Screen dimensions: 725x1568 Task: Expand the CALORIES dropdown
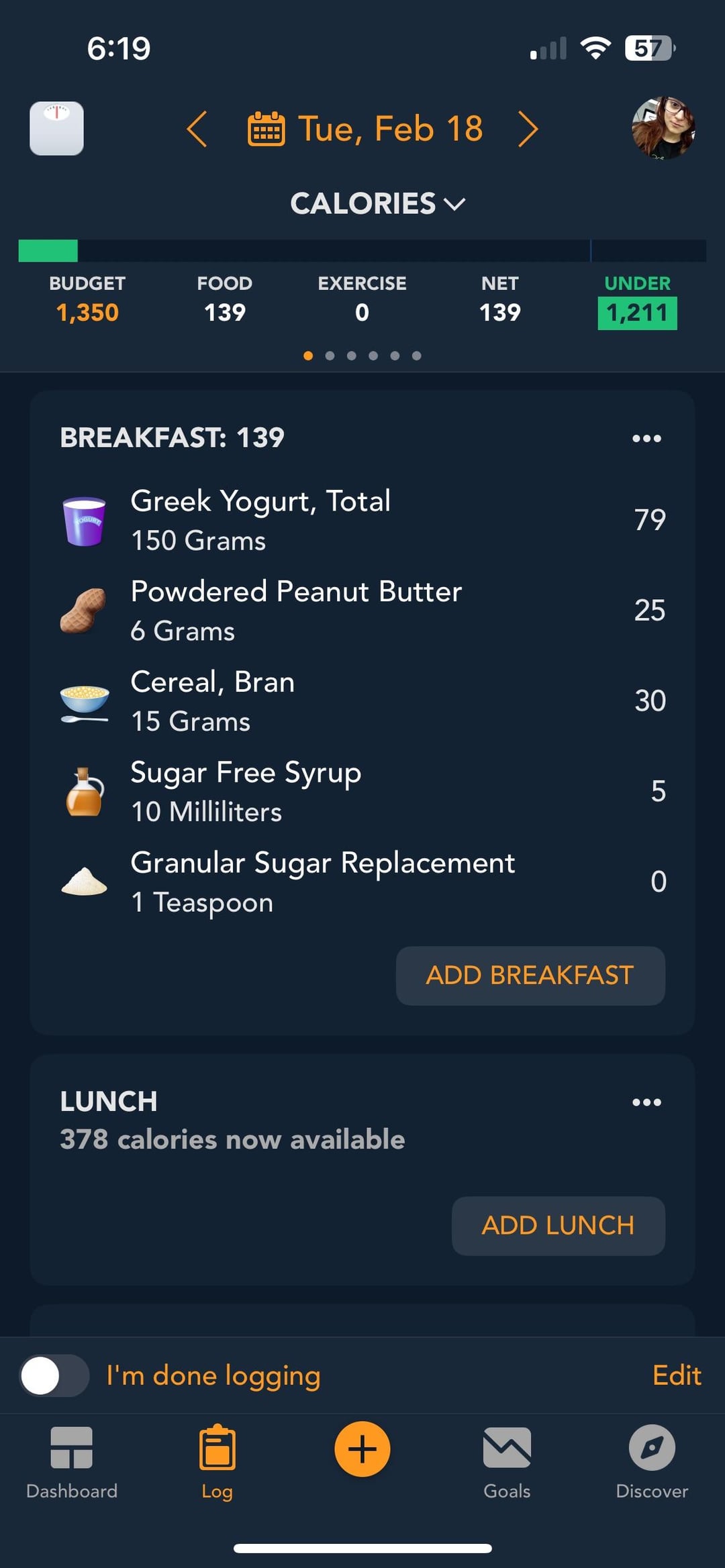coord(378,203)
